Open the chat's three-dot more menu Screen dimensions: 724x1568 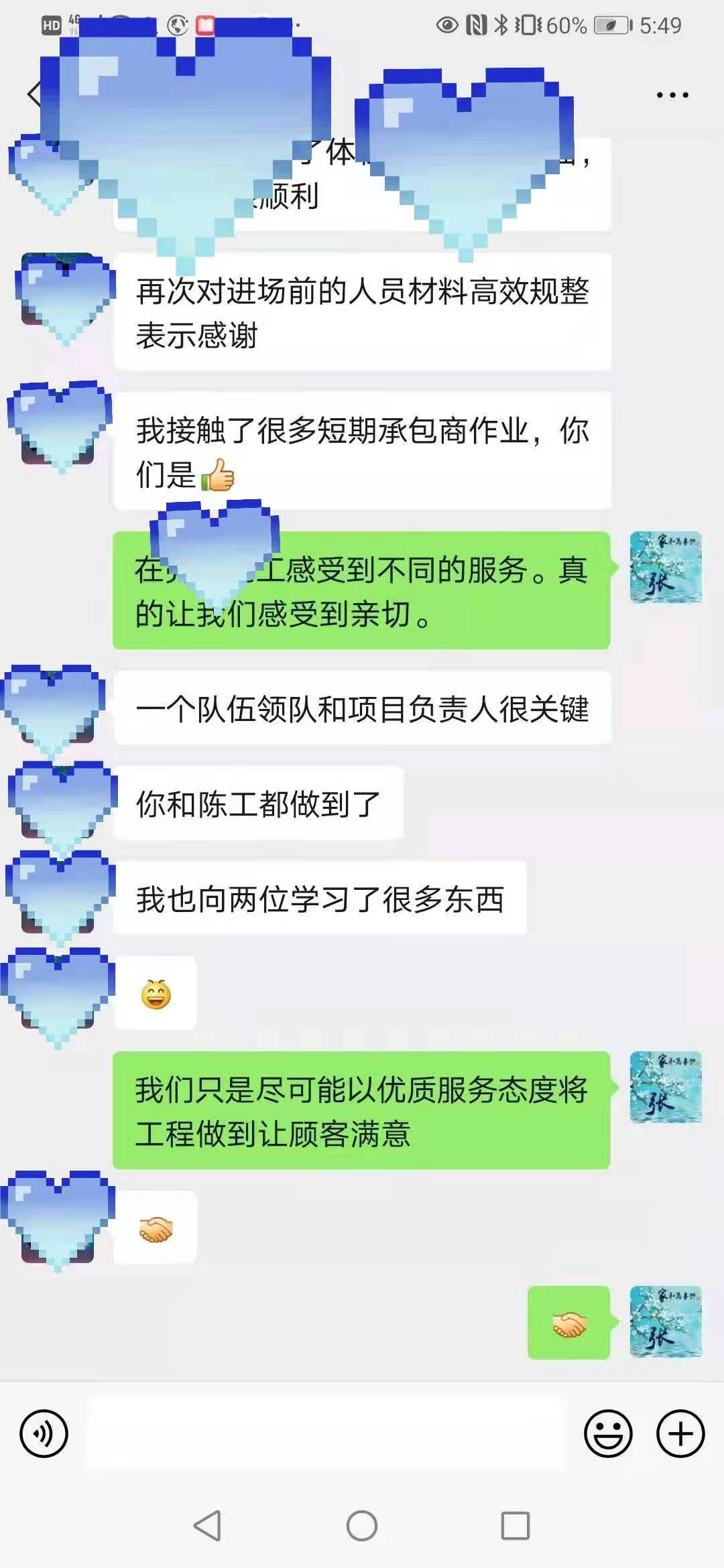click(x=672, y=95)
